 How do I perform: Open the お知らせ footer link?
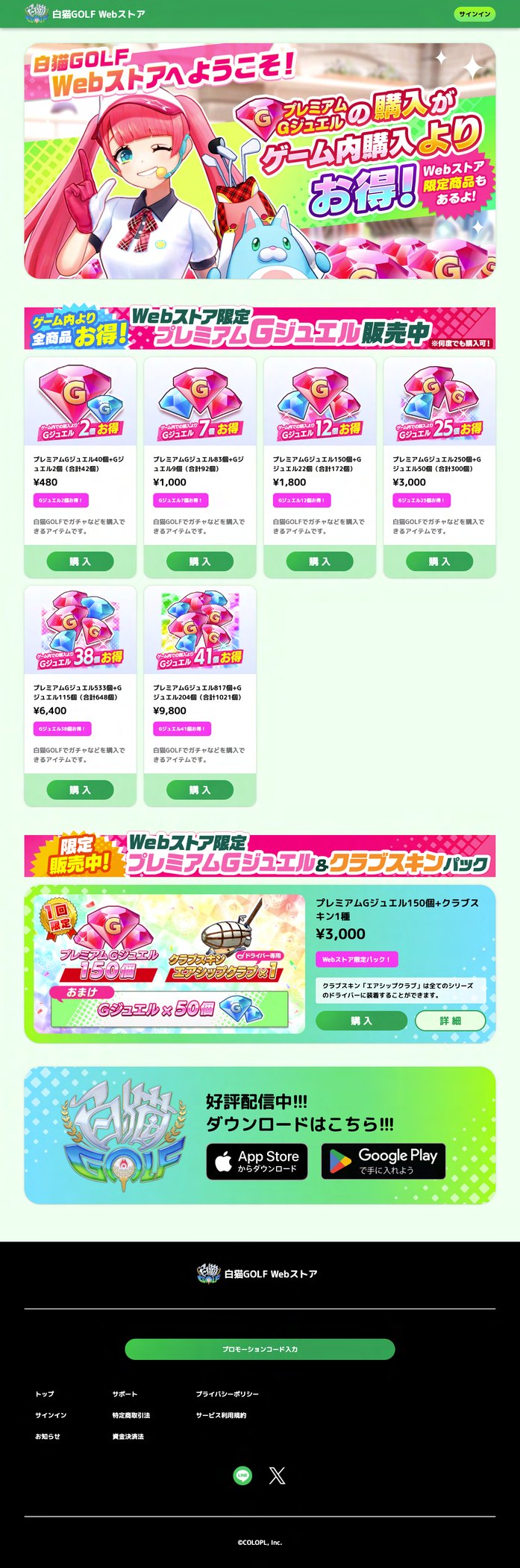(x=48, y=1436)
